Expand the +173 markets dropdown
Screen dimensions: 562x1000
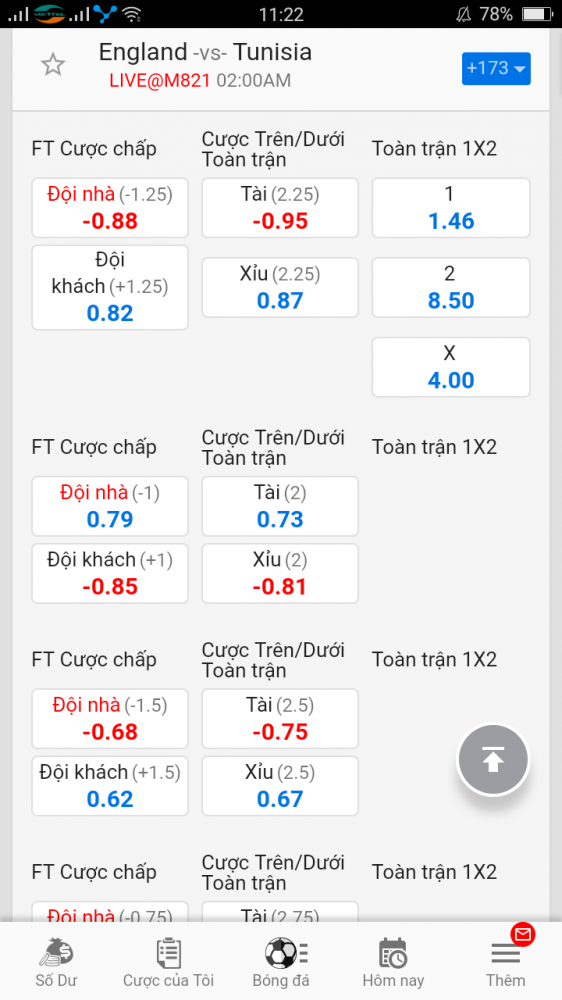tap(496, 68)
